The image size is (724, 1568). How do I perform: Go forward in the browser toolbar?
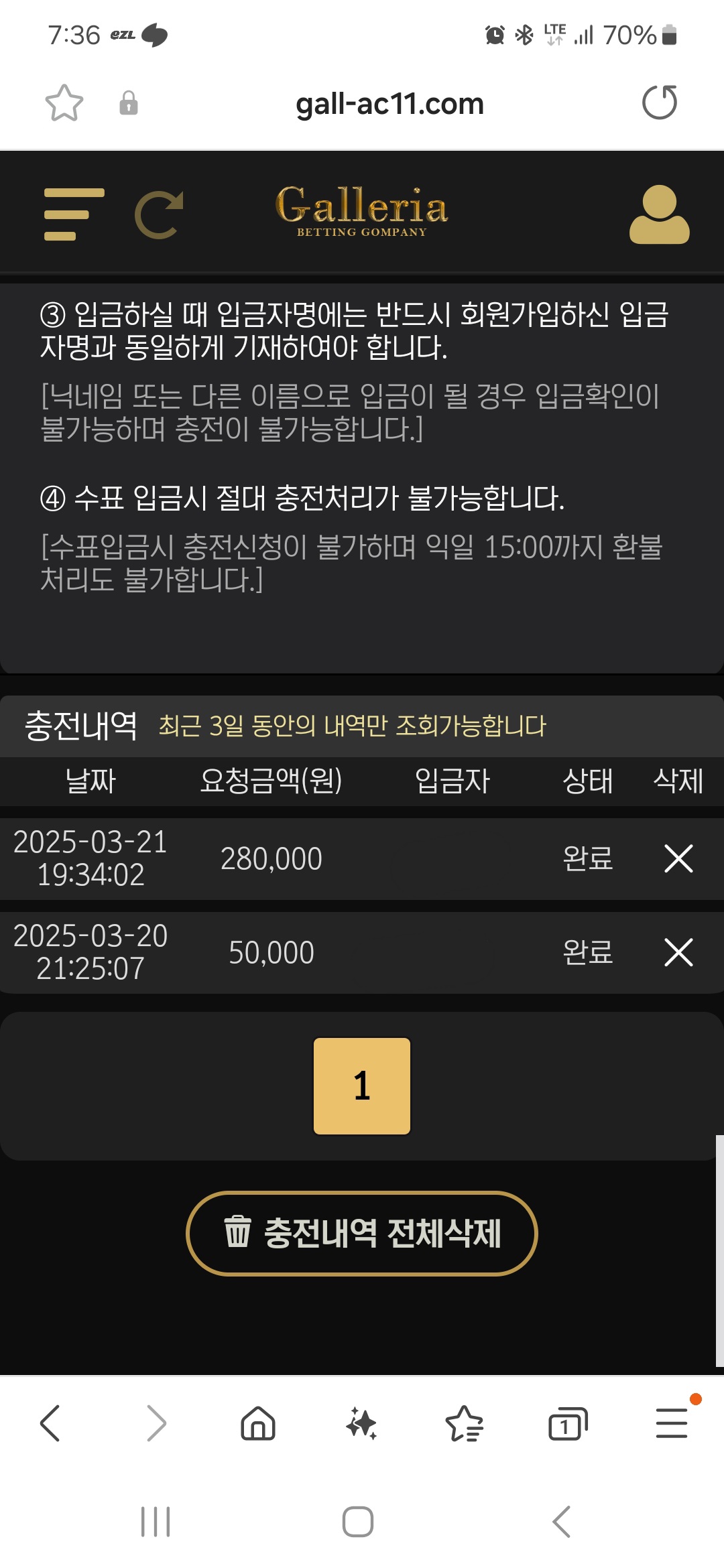[156, 1423]
